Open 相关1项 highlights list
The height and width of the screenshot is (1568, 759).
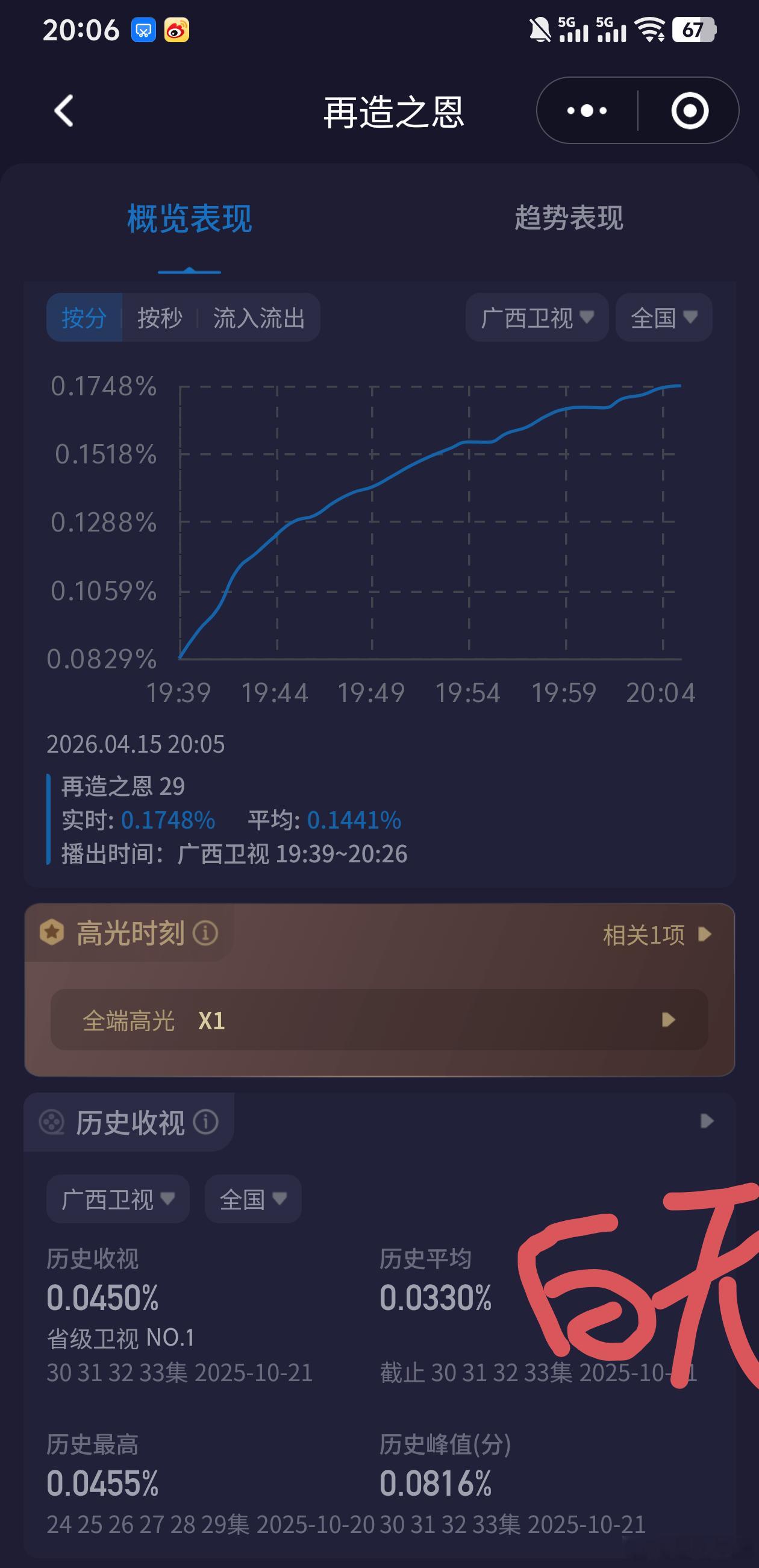tap(642, 933)
